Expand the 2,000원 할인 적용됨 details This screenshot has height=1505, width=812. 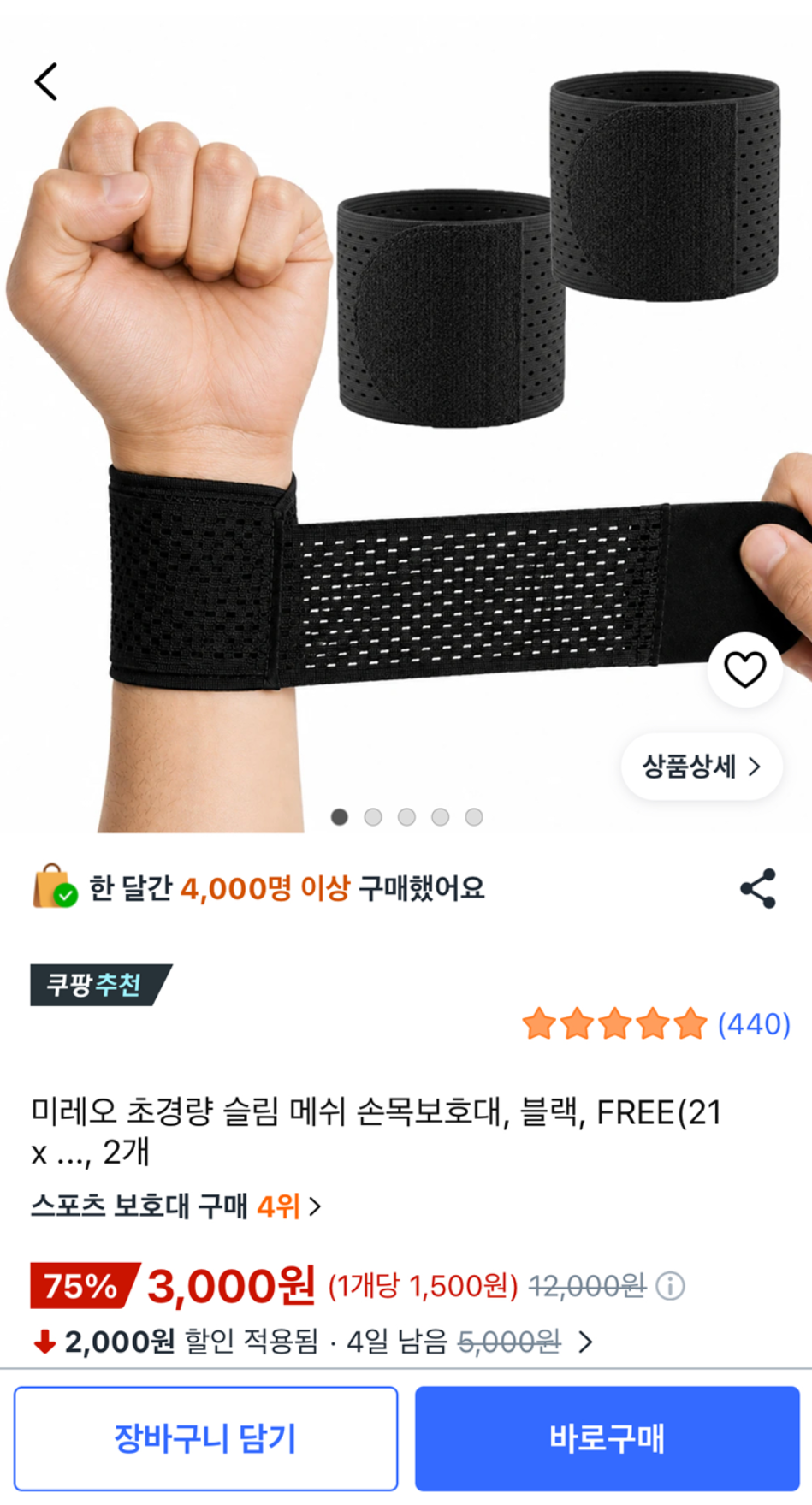pyautogui.click(x=313, y=1342)
